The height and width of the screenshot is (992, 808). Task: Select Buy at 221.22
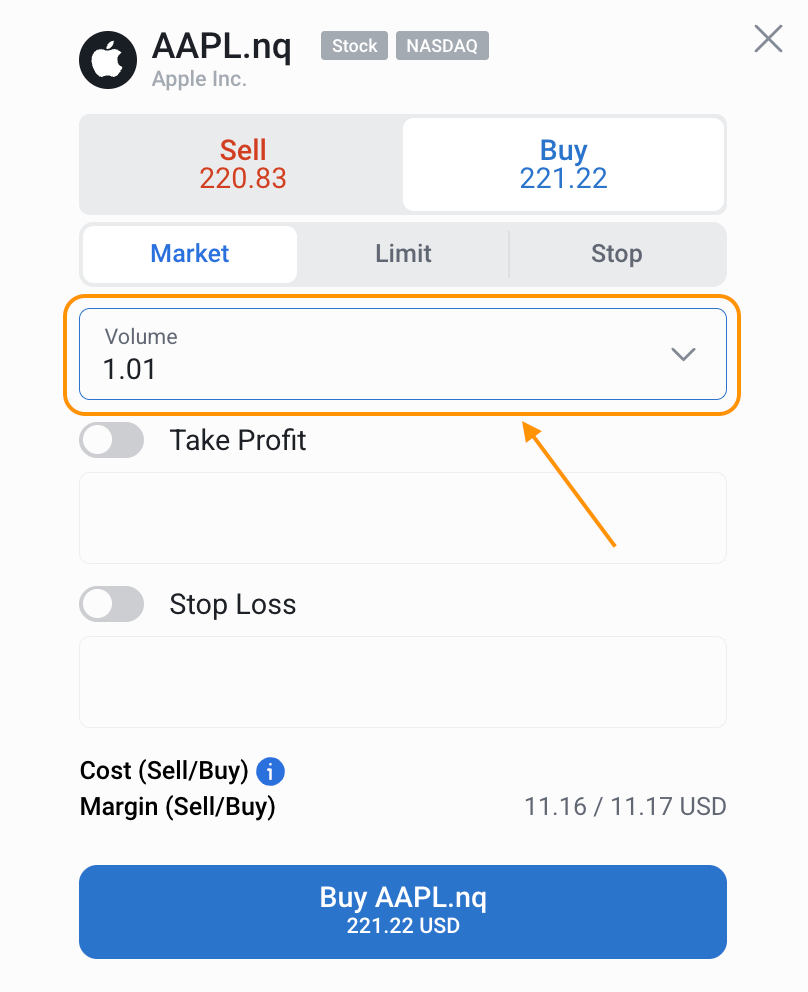[563, 164]
